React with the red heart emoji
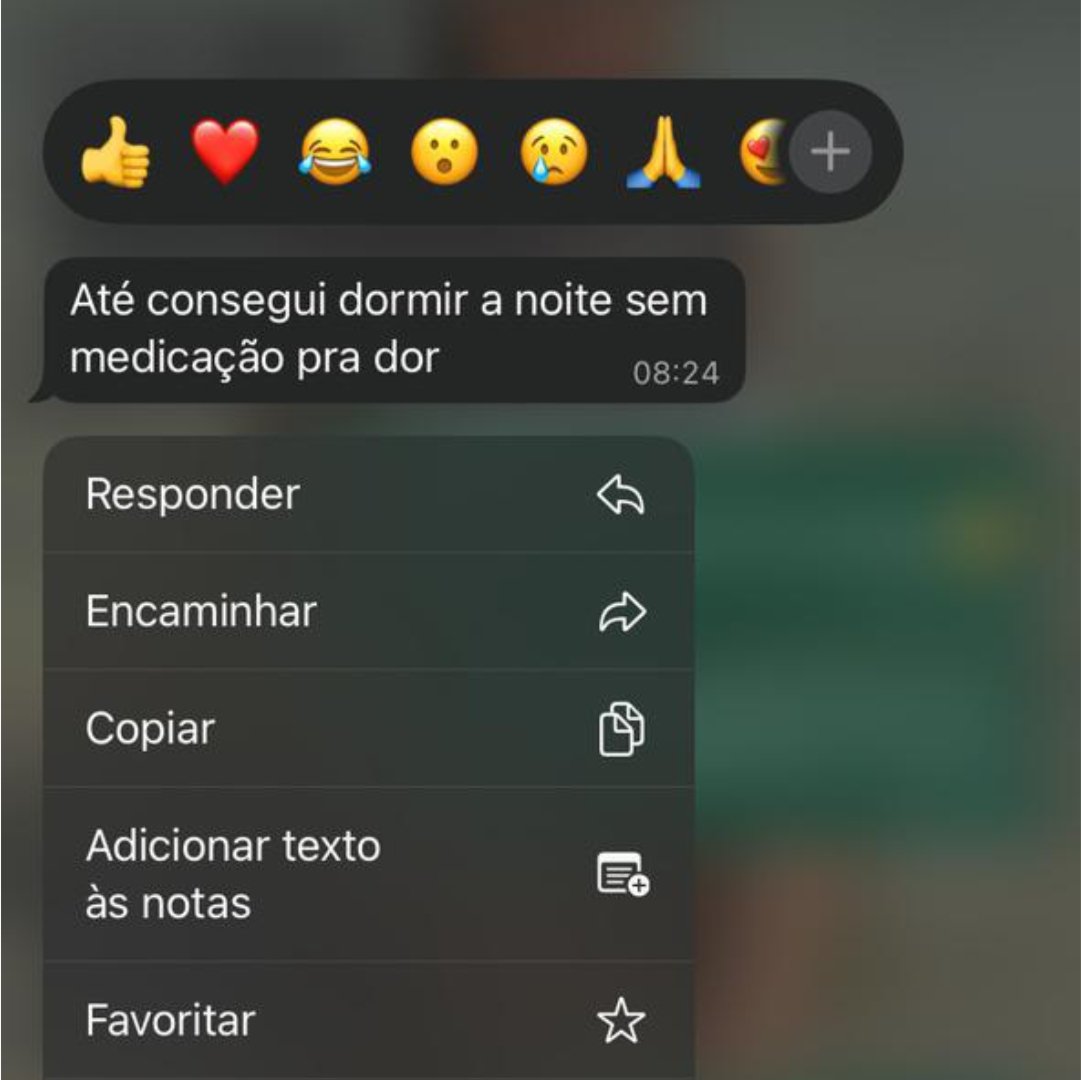 [x=225, y=152]
